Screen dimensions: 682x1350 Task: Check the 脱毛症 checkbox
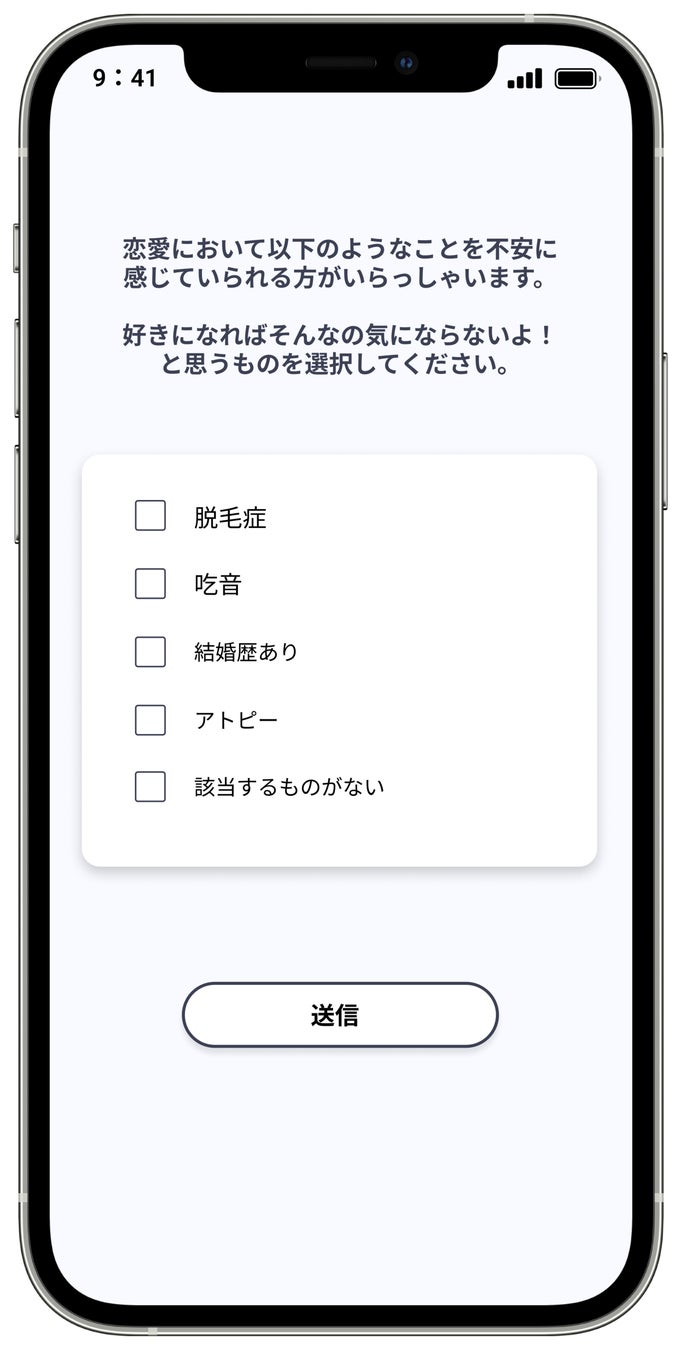pyautogui.click(x=150, y=516)
